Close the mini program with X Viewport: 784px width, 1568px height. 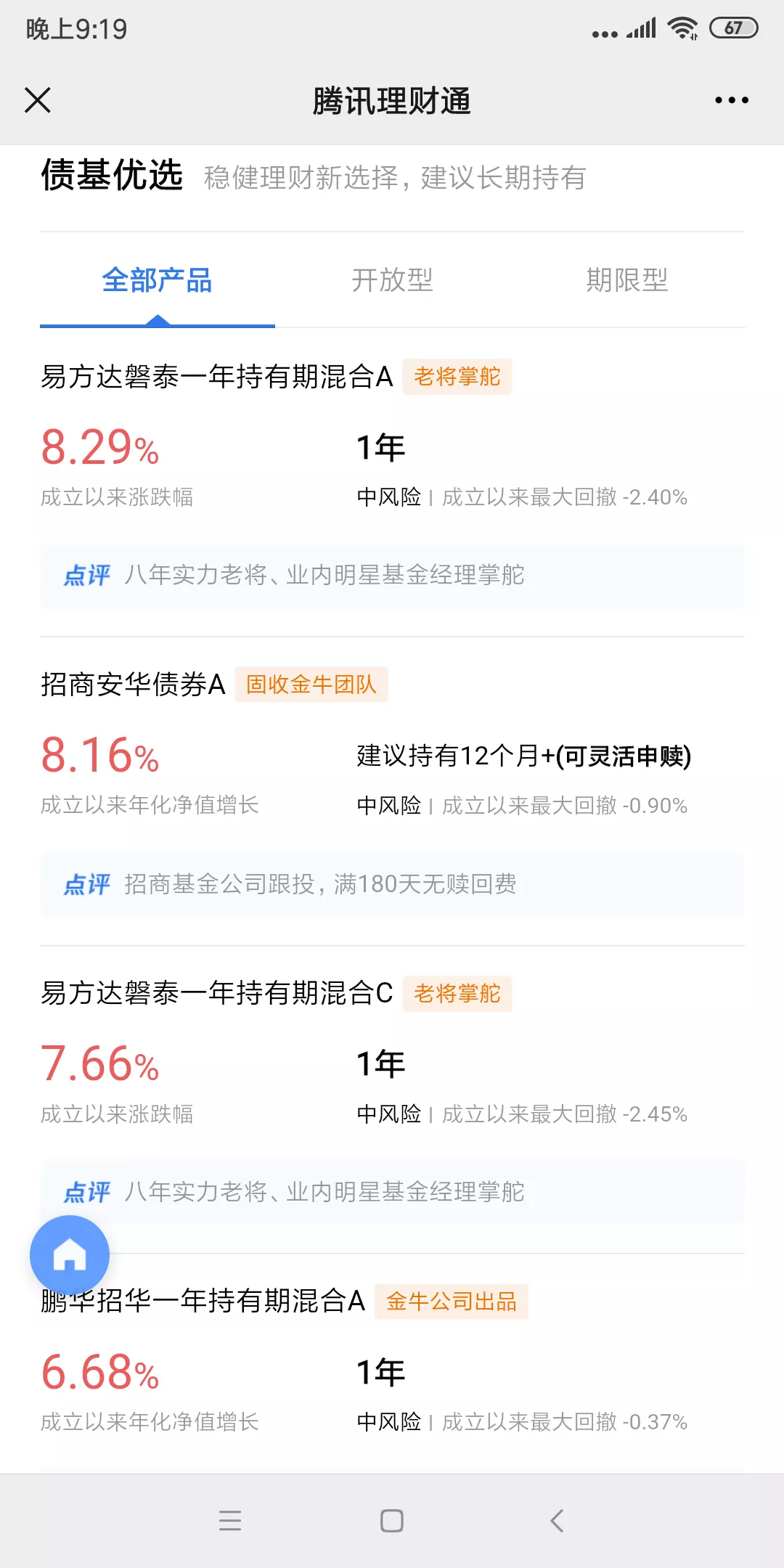[37, 102]
